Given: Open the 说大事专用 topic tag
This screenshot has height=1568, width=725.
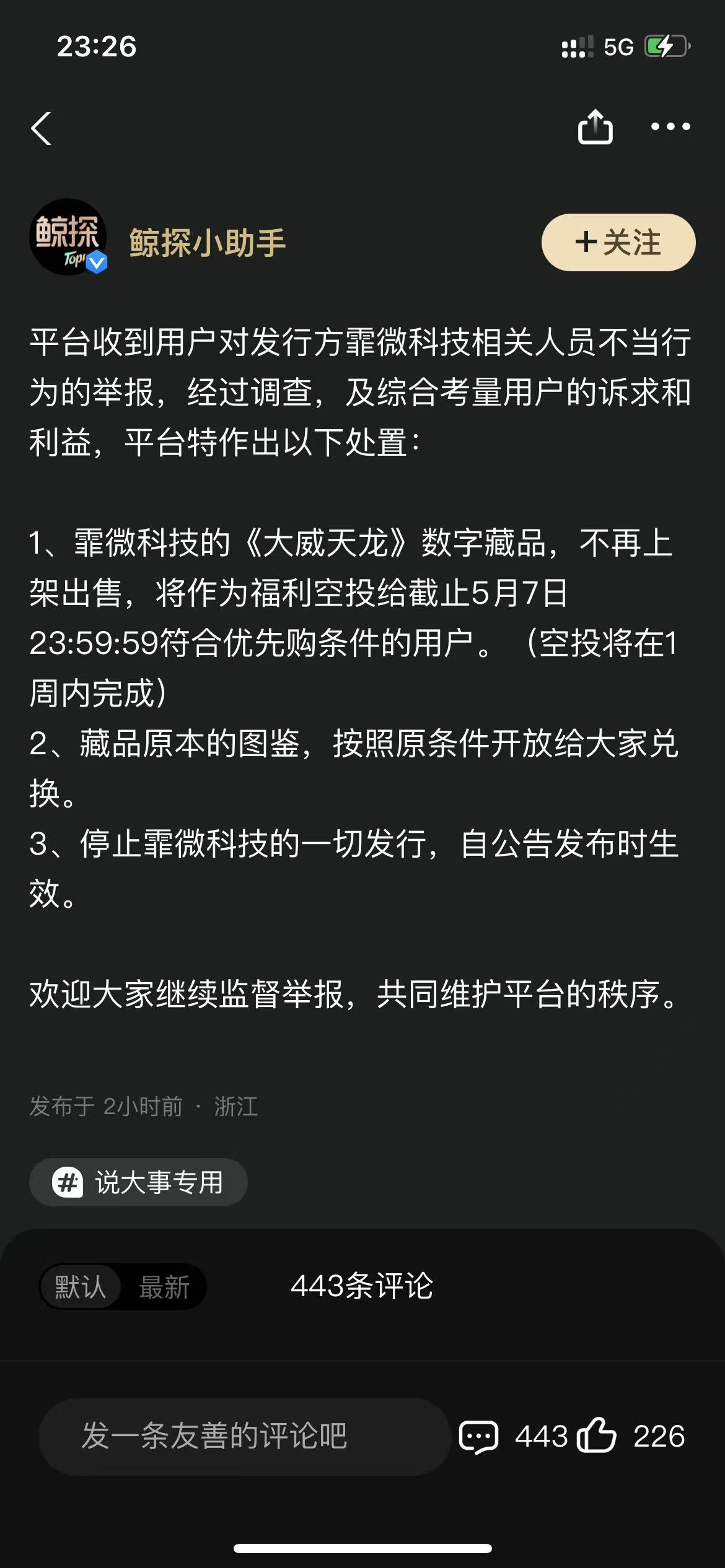Looking at the screenshot, I should (138, 1182).
